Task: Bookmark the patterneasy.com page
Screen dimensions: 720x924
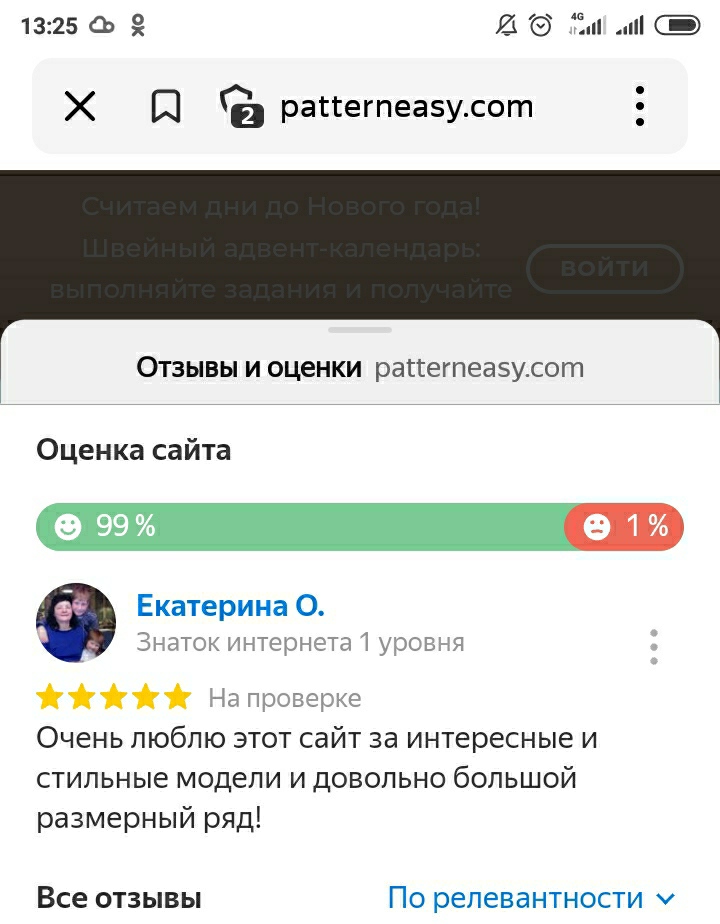Action: (x=165, y=106)
